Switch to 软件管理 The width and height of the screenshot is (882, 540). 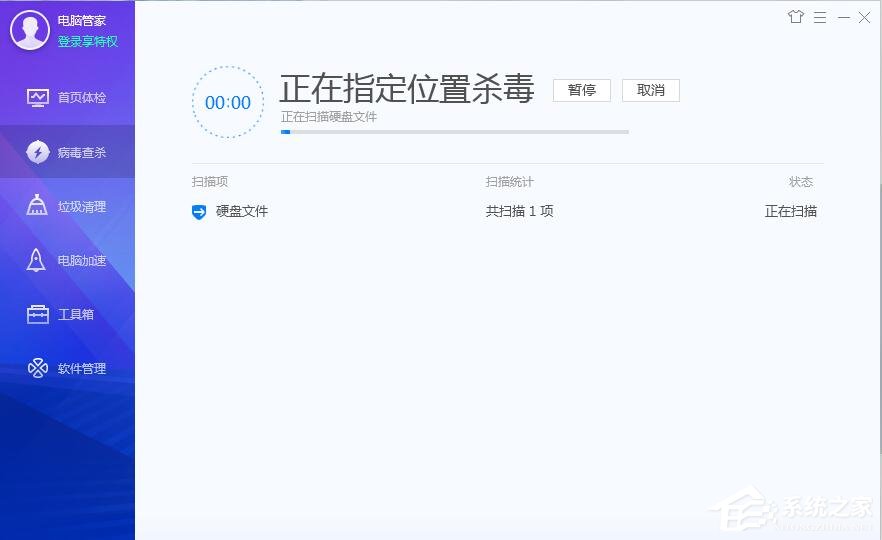(x=67, y=368)
